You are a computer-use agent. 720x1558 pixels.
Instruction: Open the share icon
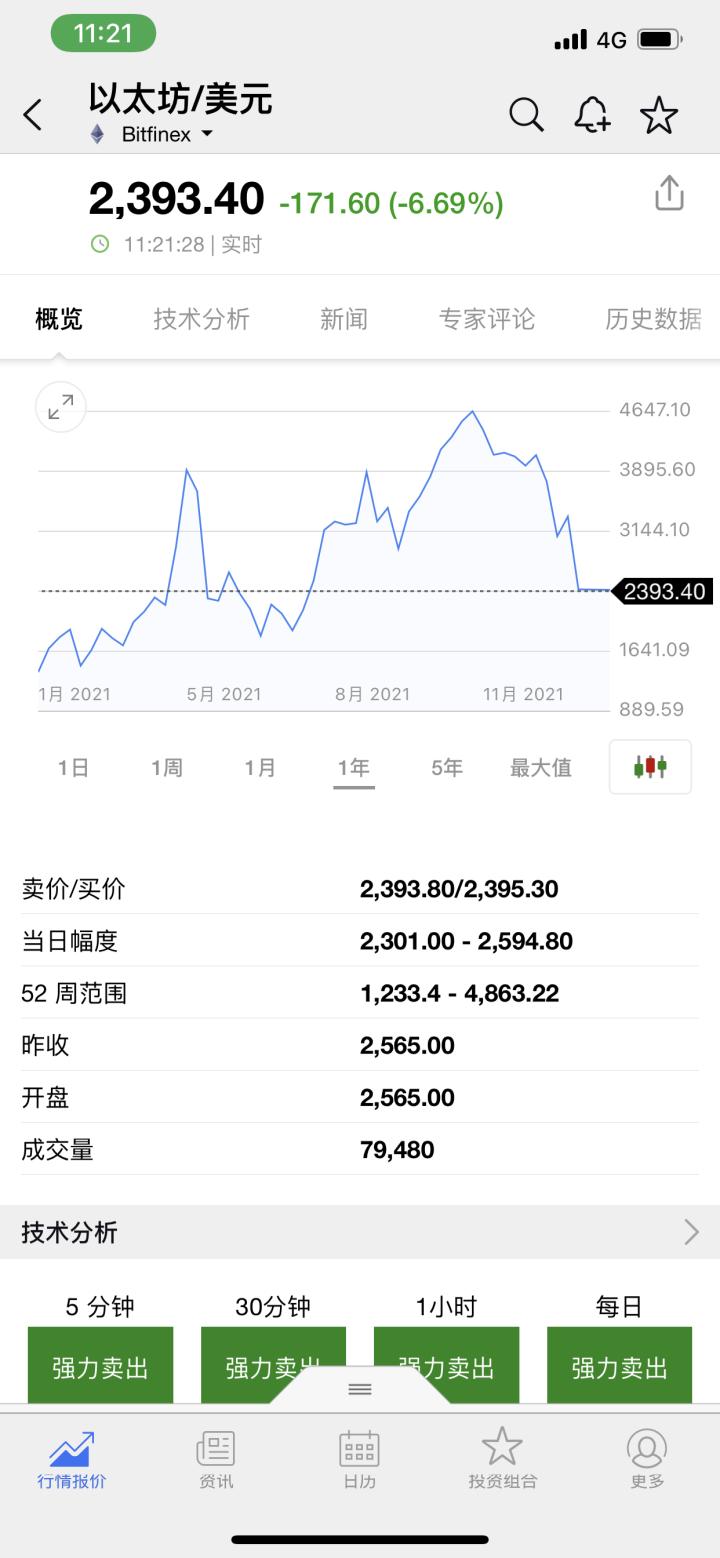pyautogui.click(x=668, y=193)
